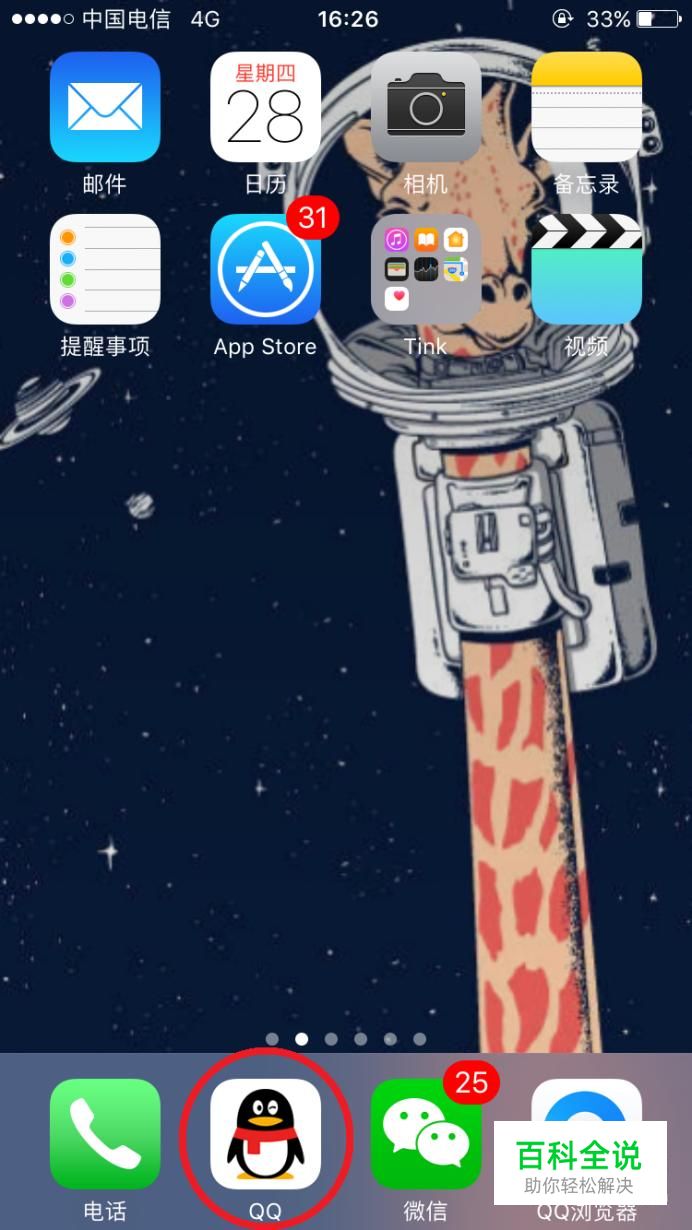Tap the home screen page indicator dots
The image size is (692, 1230).
click(x=346, y=1039)
